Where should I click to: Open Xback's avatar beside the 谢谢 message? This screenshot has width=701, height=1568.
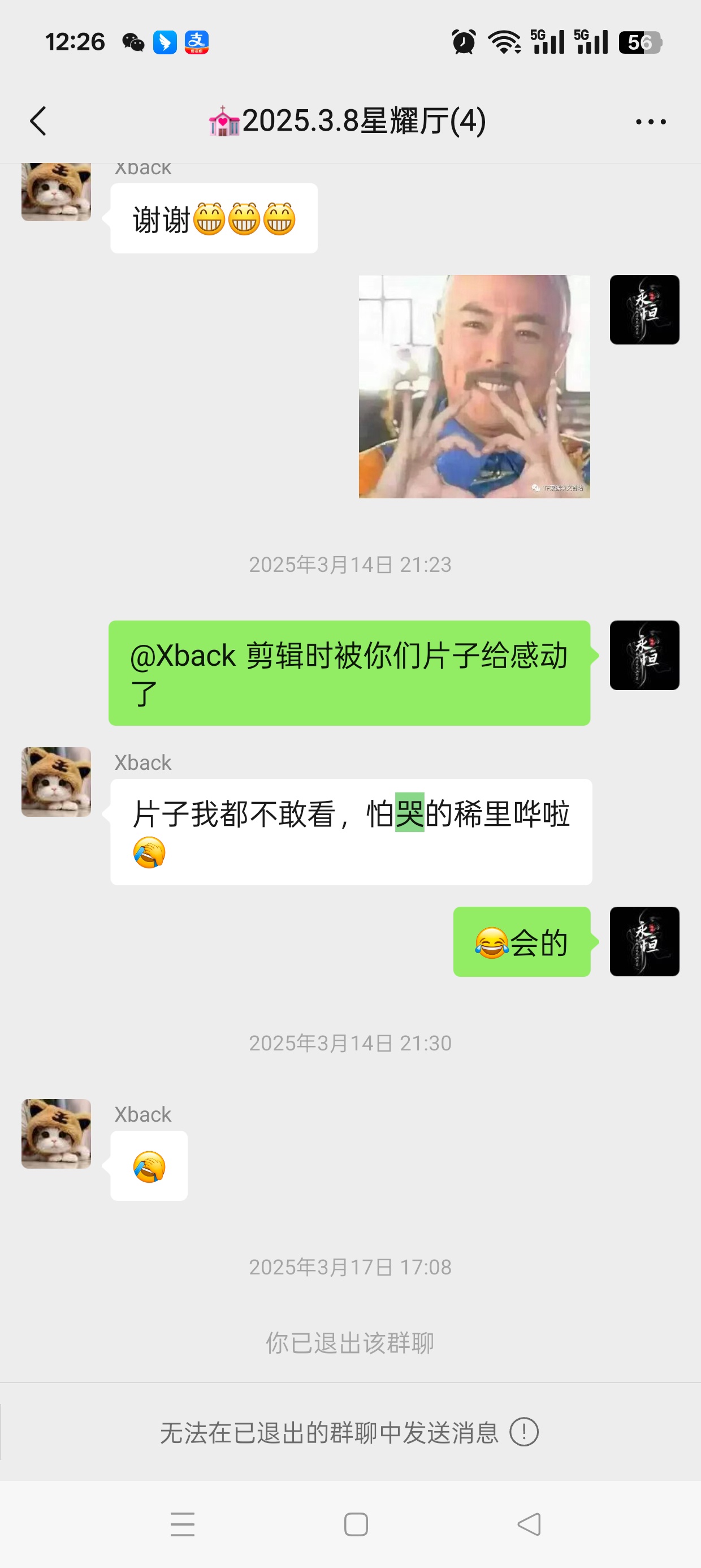pyautogui.click(x=56, y=192)
